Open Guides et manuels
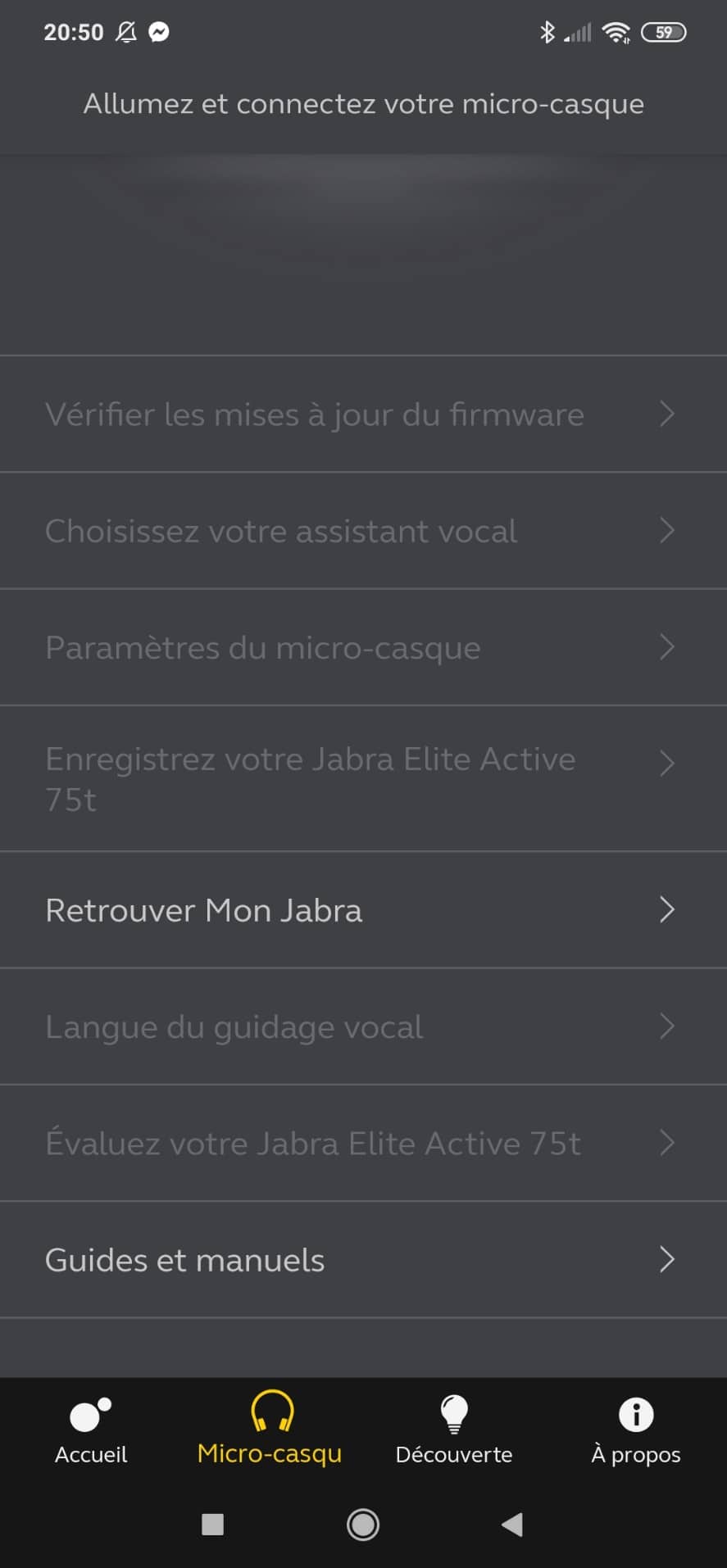The image size is (727, 1568). [x=363, y=1260]
